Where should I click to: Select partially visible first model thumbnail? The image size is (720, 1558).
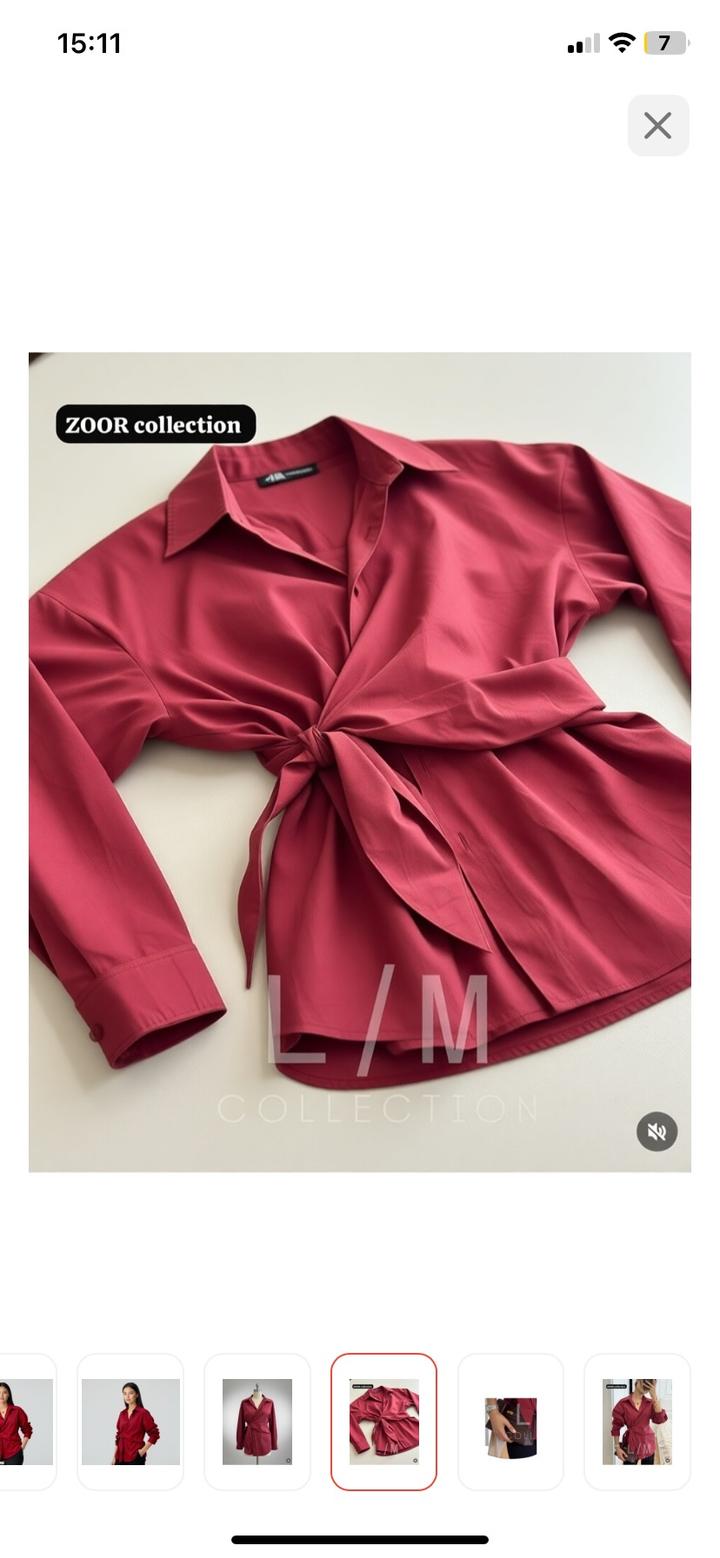click(27, 1421)
